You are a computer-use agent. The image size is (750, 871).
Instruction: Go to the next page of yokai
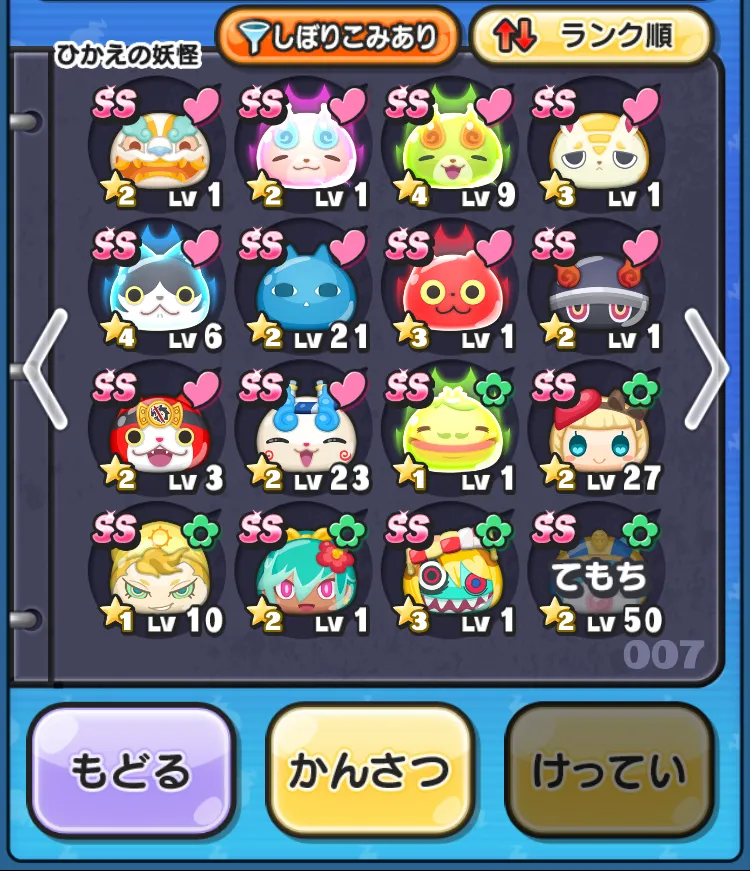pos(706,368)
